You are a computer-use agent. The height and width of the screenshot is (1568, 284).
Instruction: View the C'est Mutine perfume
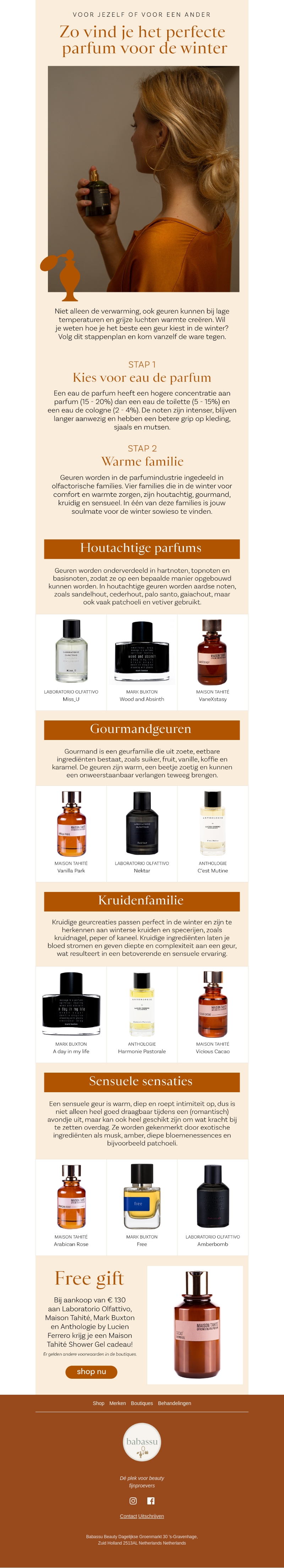[x=212, y=833]
